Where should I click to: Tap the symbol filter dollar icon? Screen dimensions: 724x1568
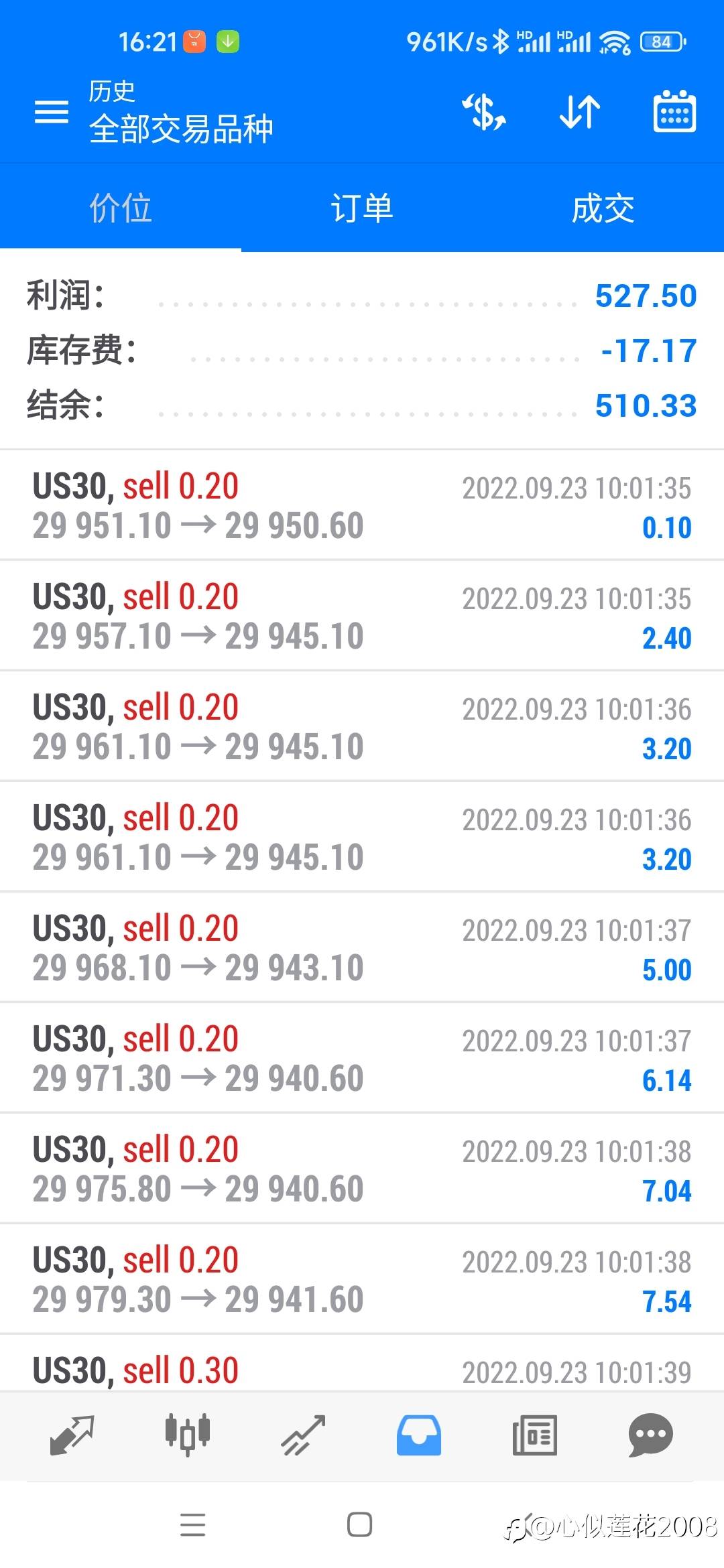[x=484, y=112]
